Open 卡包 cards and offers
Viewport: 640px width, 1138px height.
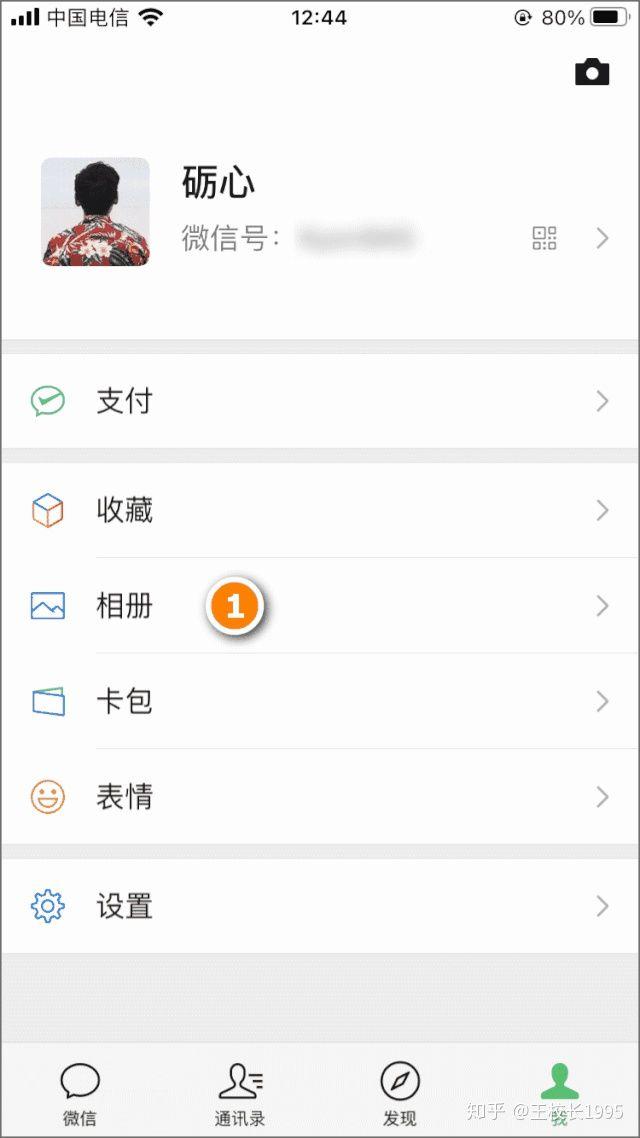point(320,702)
